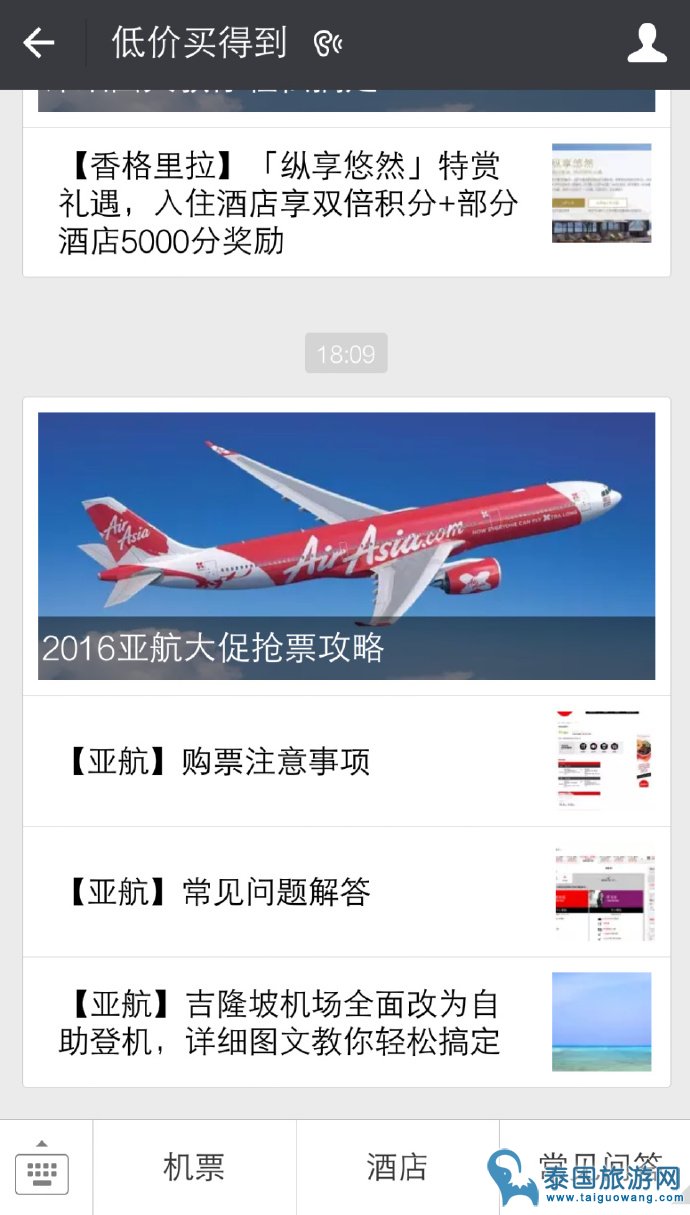Open the 香格里拉 纵享悠然 promotion article
Viewport: 690px width, 1215px height.
pyautogui.click(x=290, y=203)
